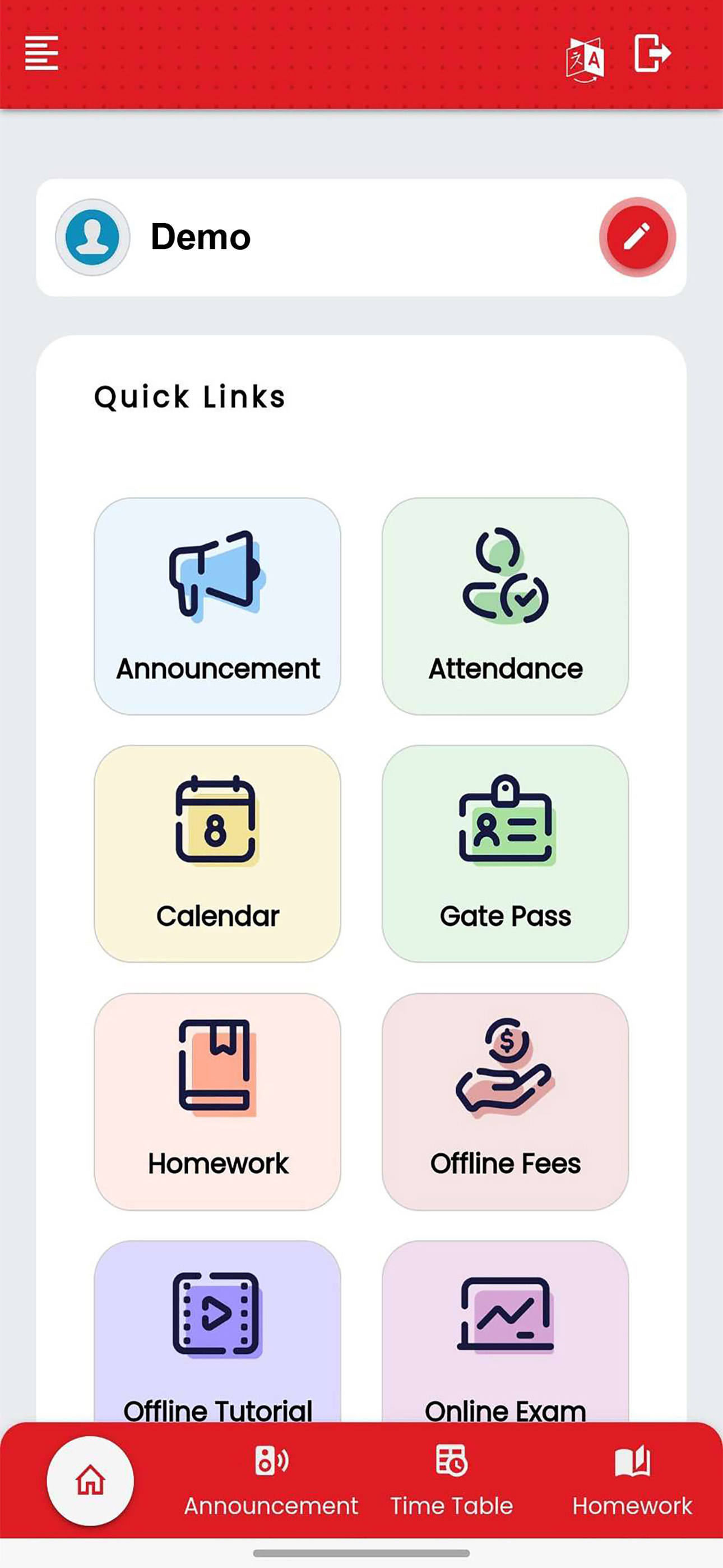Open the Offline Tutorial card

217,1332
